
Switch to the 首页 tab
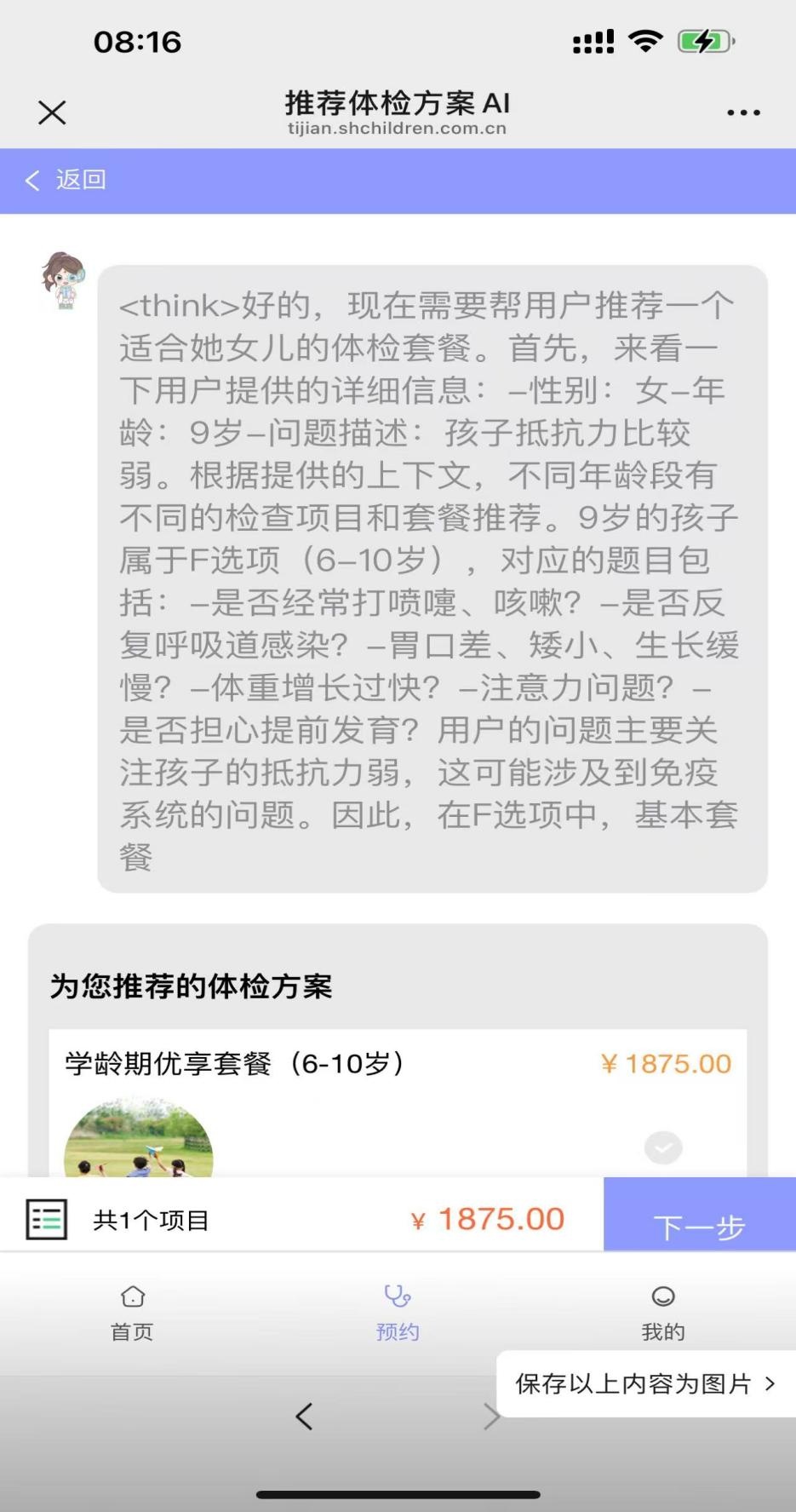(x=132, y=1313)
